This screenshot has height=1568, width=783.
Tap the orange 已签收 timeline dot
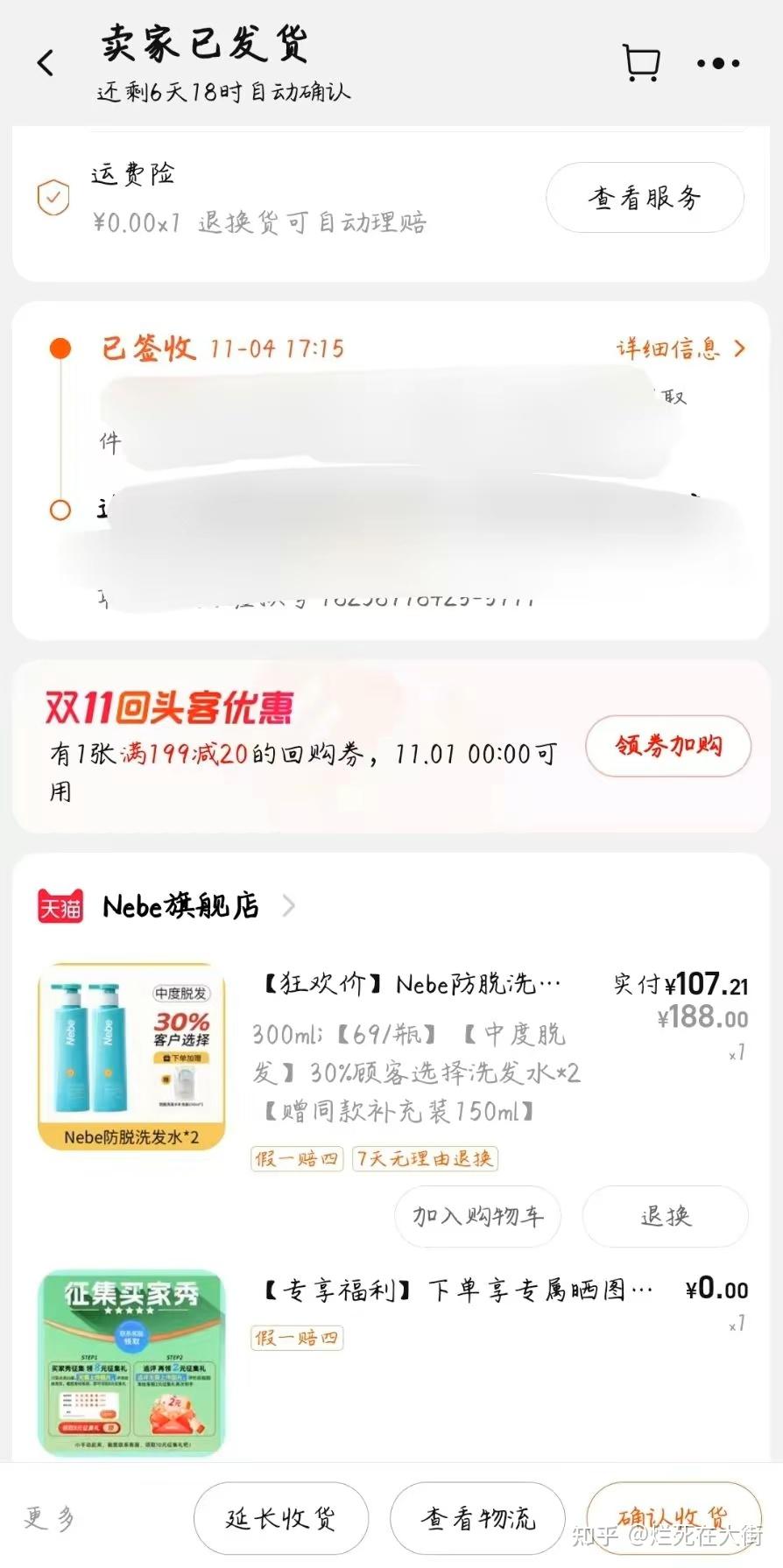click(x=59, y=348)
